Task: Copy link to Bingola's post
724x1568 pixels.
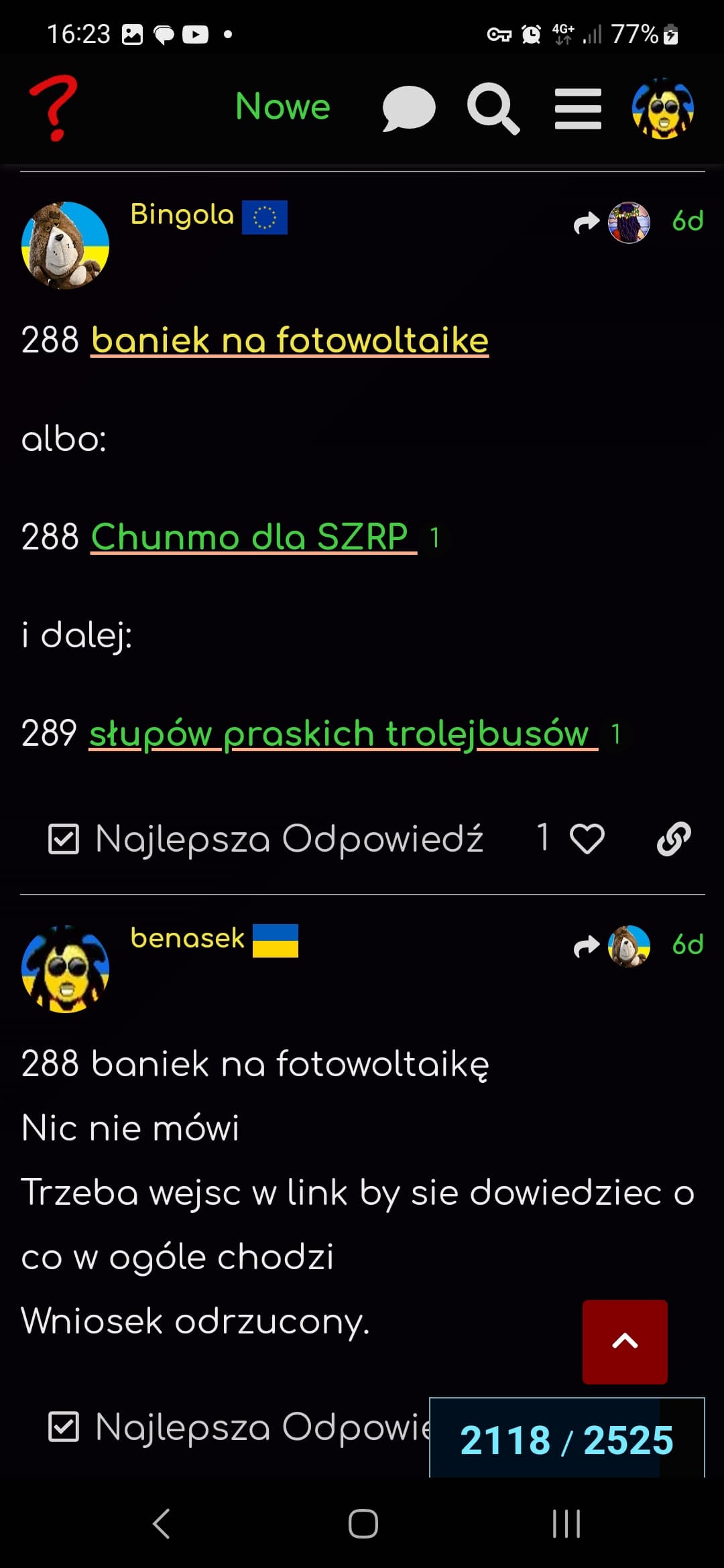Action: 673,838
